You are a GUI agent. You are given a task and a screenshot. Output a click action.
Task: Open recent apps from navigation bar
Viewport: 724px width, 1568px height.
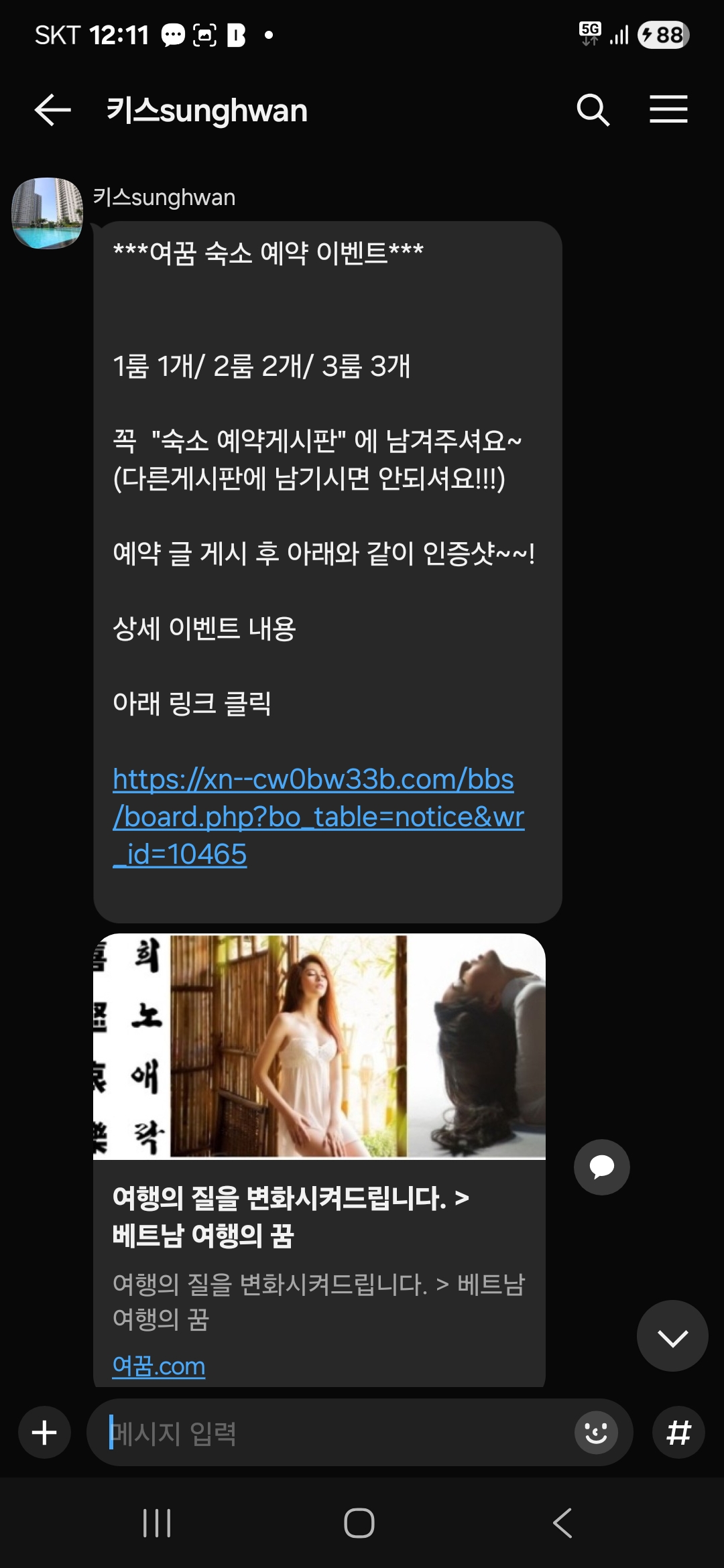157,1523
